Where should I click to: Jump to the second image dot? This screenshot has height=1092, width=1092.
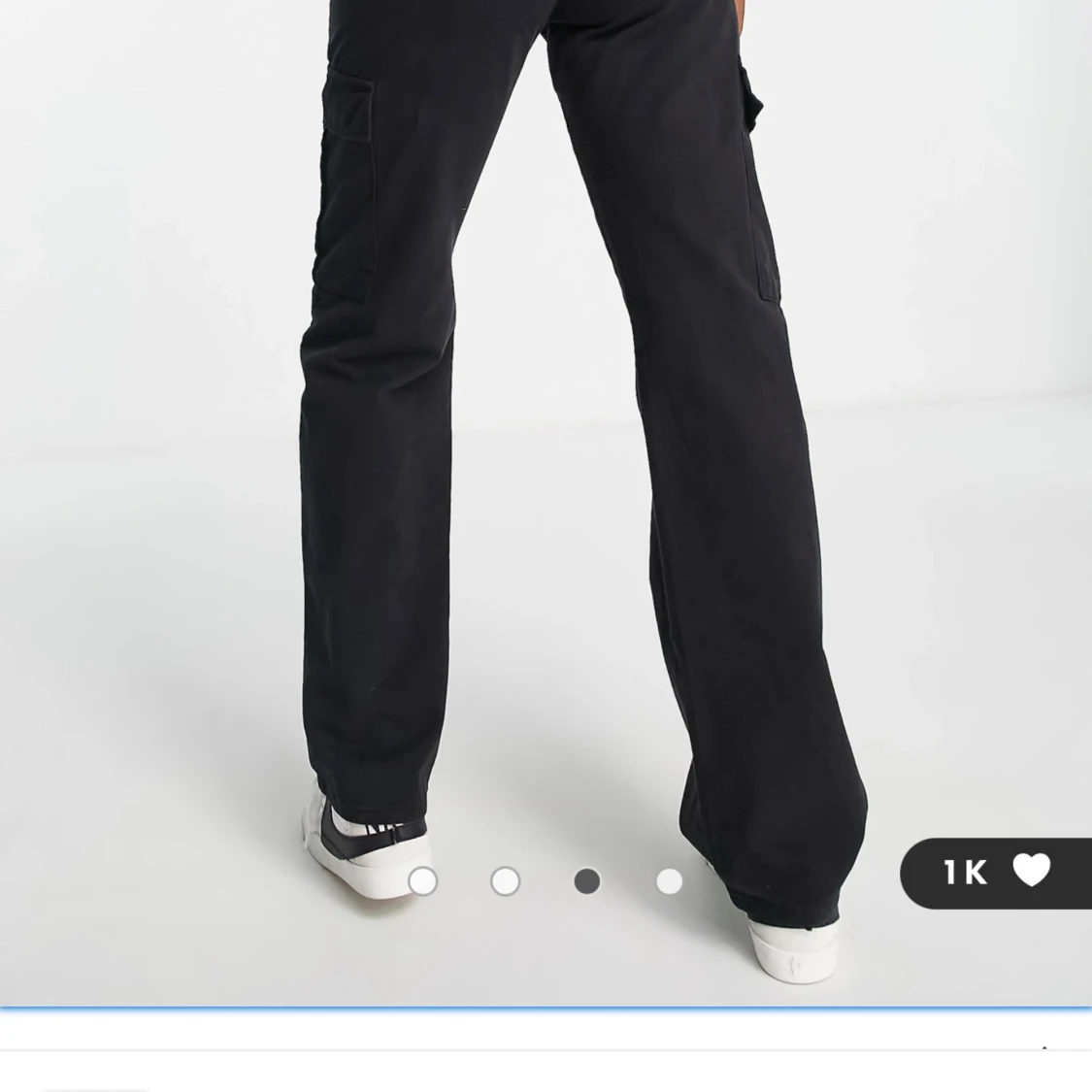pyautogui.click(x=505, y=881)
